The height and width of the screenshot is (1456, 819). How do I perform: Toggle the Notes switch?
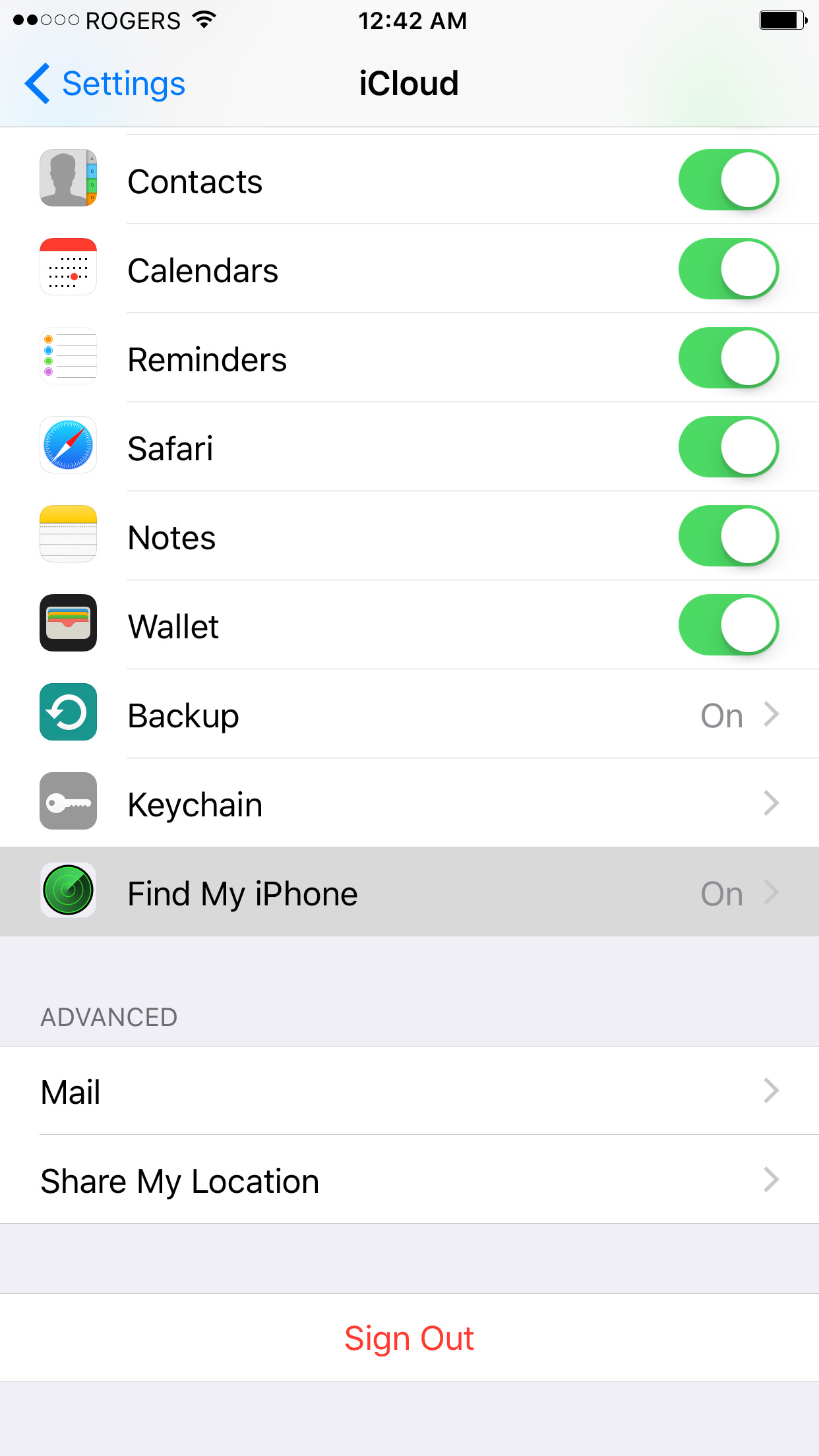click(728, 536)
